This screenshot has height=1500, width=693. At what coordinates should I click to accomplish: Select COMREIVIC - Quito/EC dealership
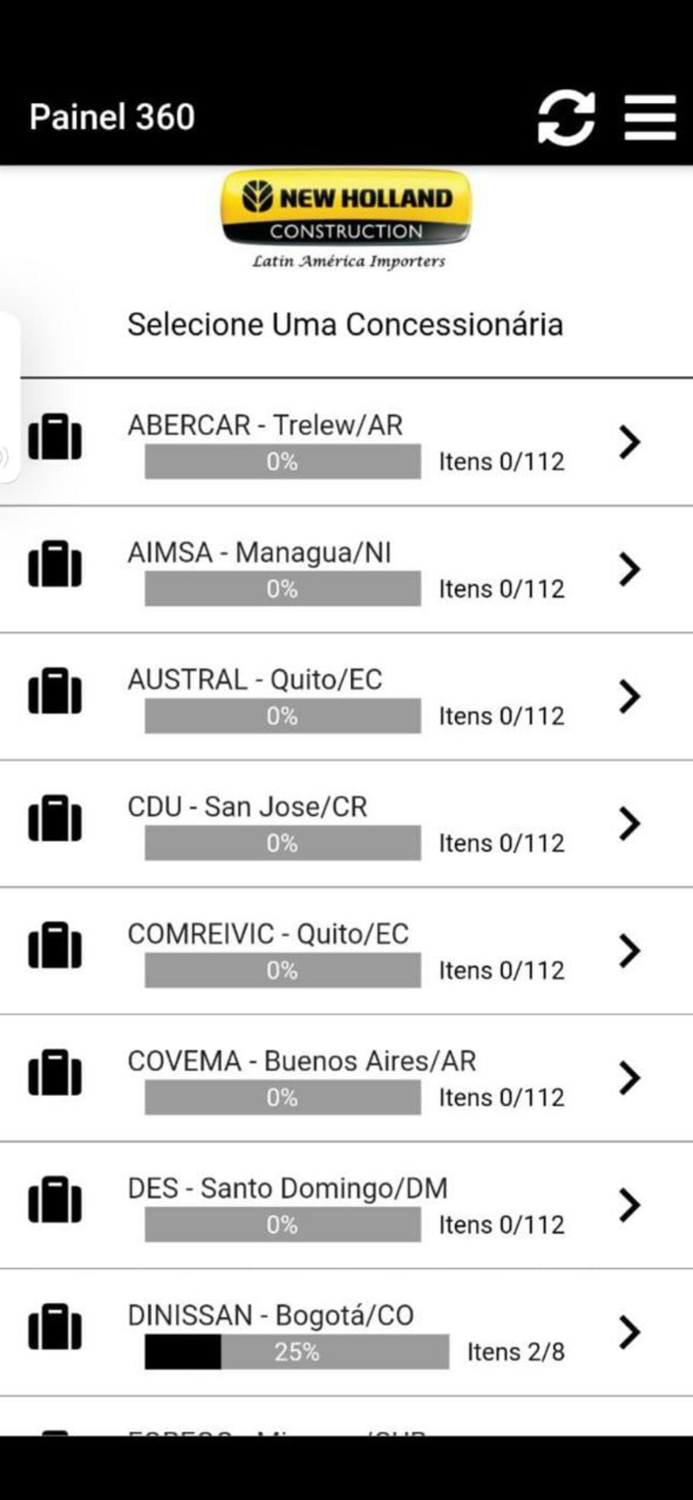pos(346,951)
